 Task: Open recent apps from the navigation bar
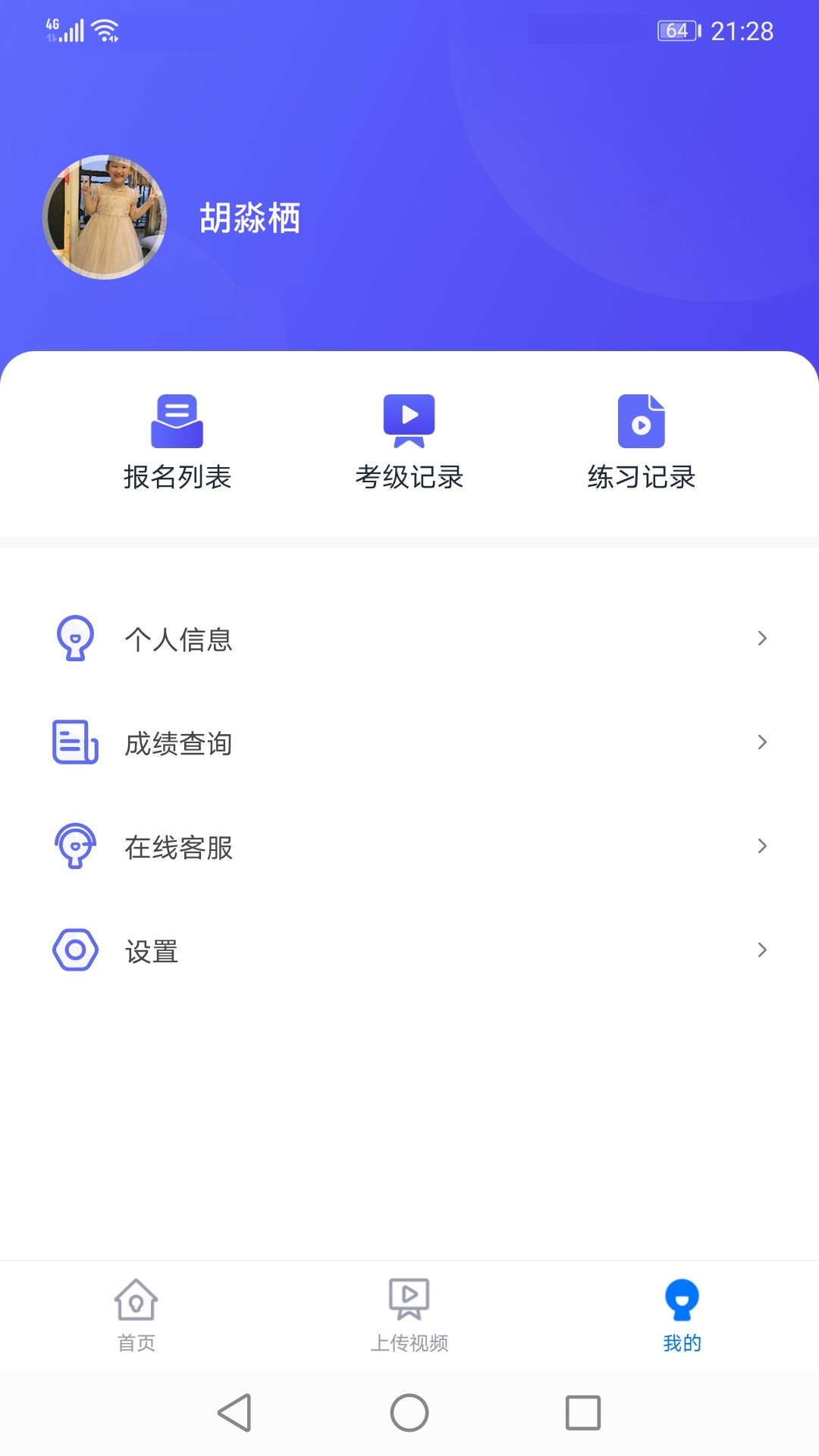click(x=583, y=1413)
